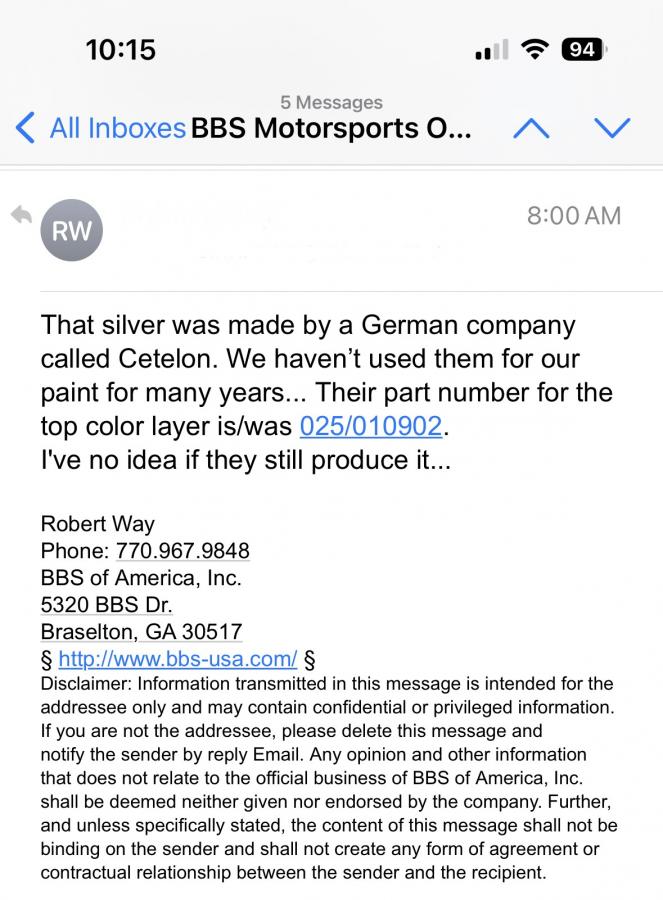
Task: Visit the http://www.bbs-usa.com/ link
Action: (178, 659)
